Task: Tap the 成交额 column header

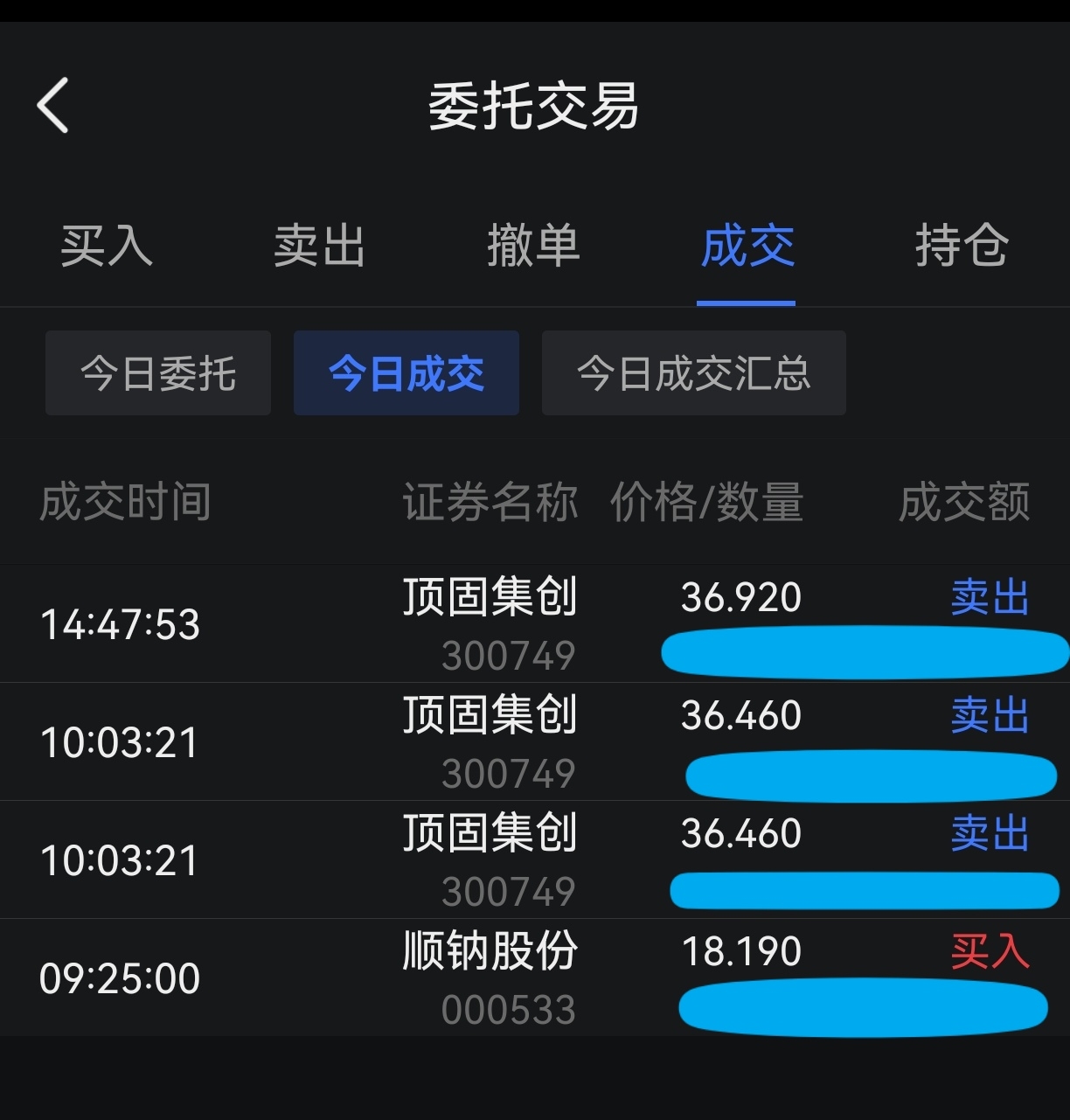Action: point(964,502)
